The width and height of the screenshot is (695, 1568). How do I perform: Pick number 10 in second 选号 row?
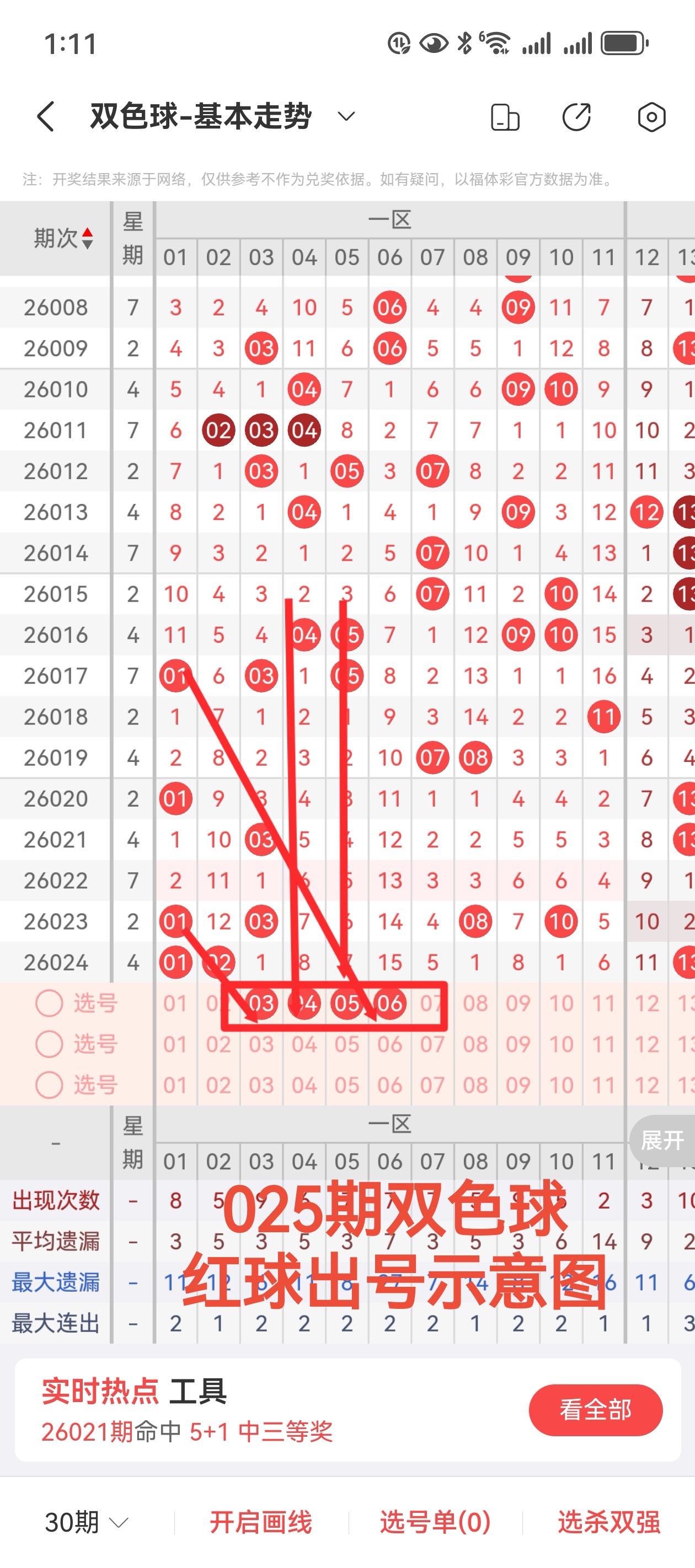560,1044
